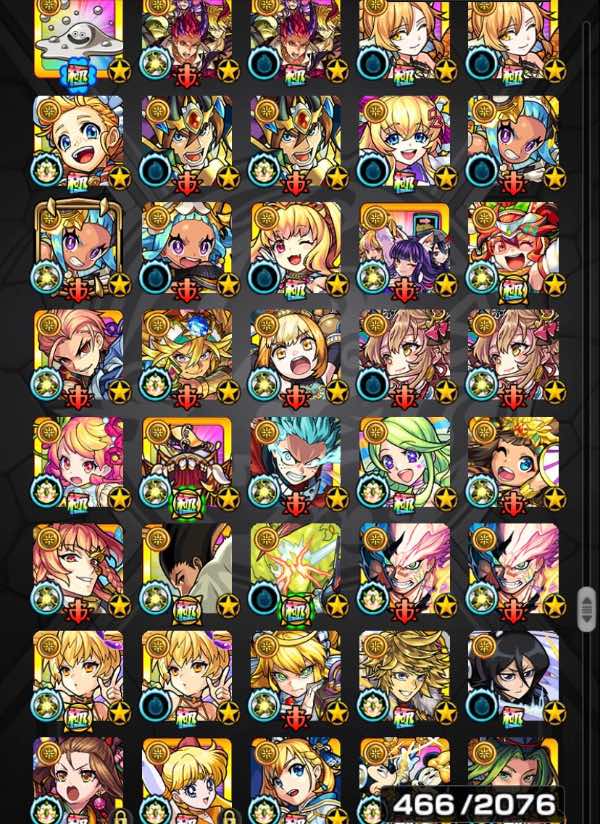Open the blue spiky-haired masked character
Image resolution: width=600 pixels, height=824 pixels.
(296, 462)
